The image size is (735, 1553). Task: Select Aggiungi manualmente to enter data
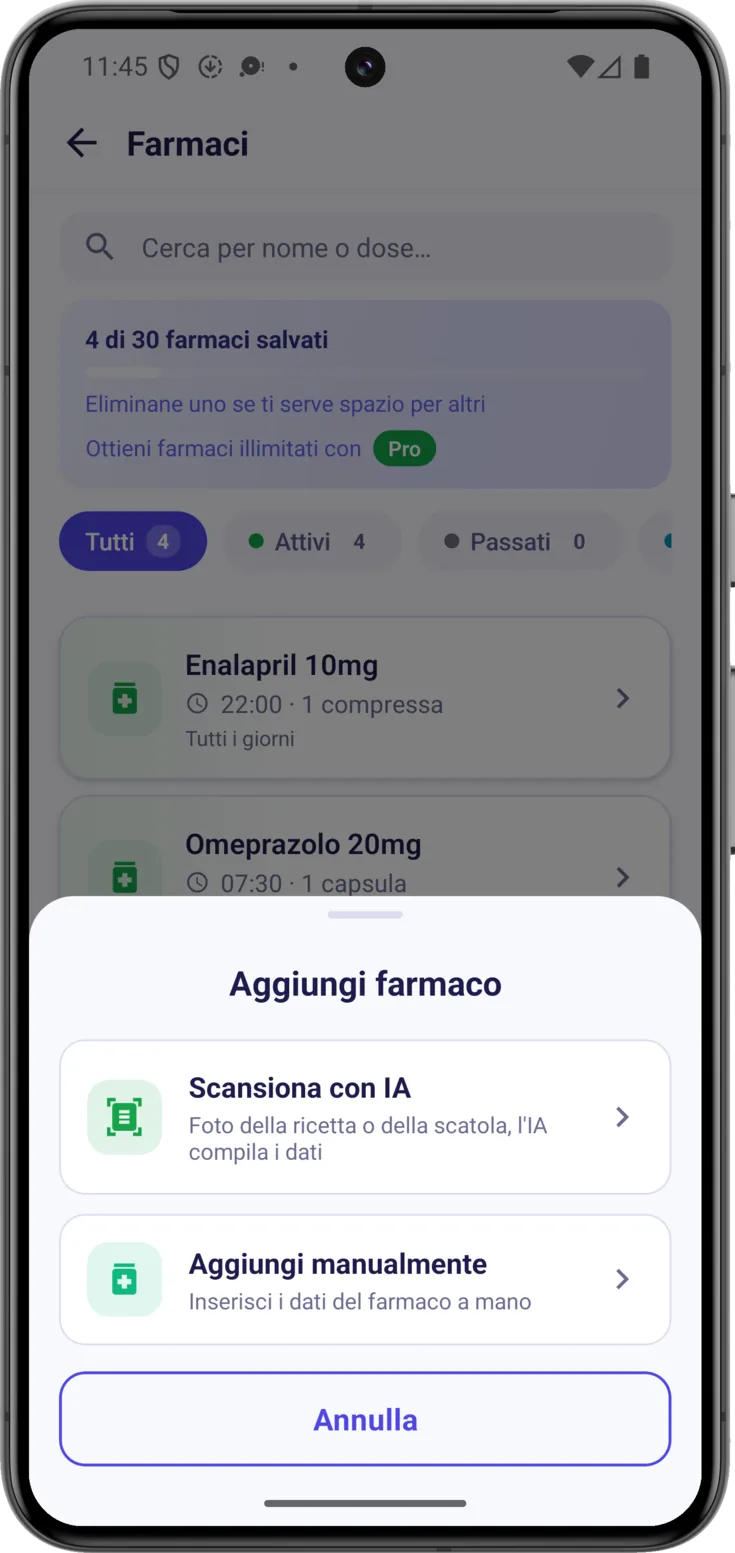point(365,1279)
